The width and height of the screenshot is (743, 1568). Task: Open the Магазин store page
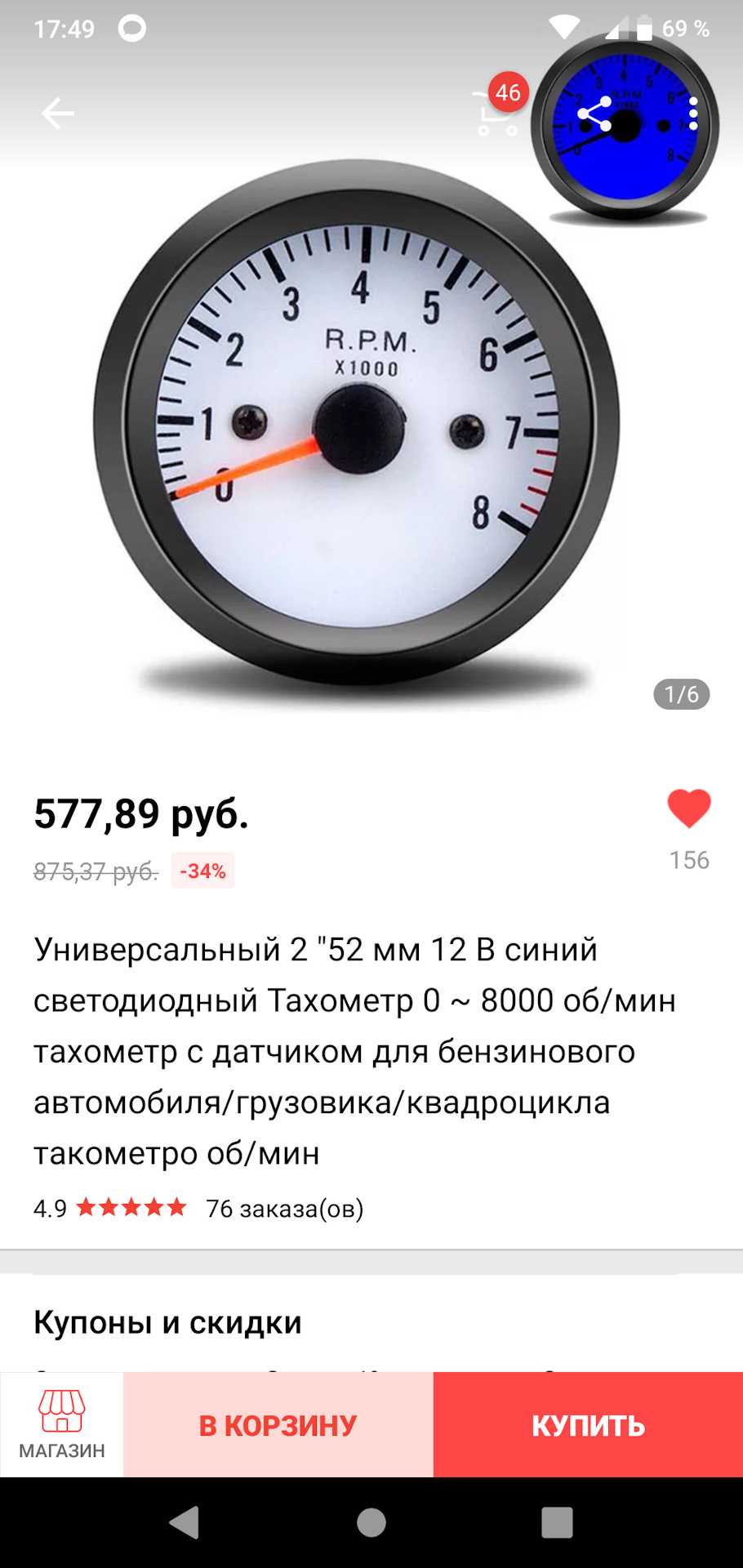pyautogui.click(x=62, y=1424)
